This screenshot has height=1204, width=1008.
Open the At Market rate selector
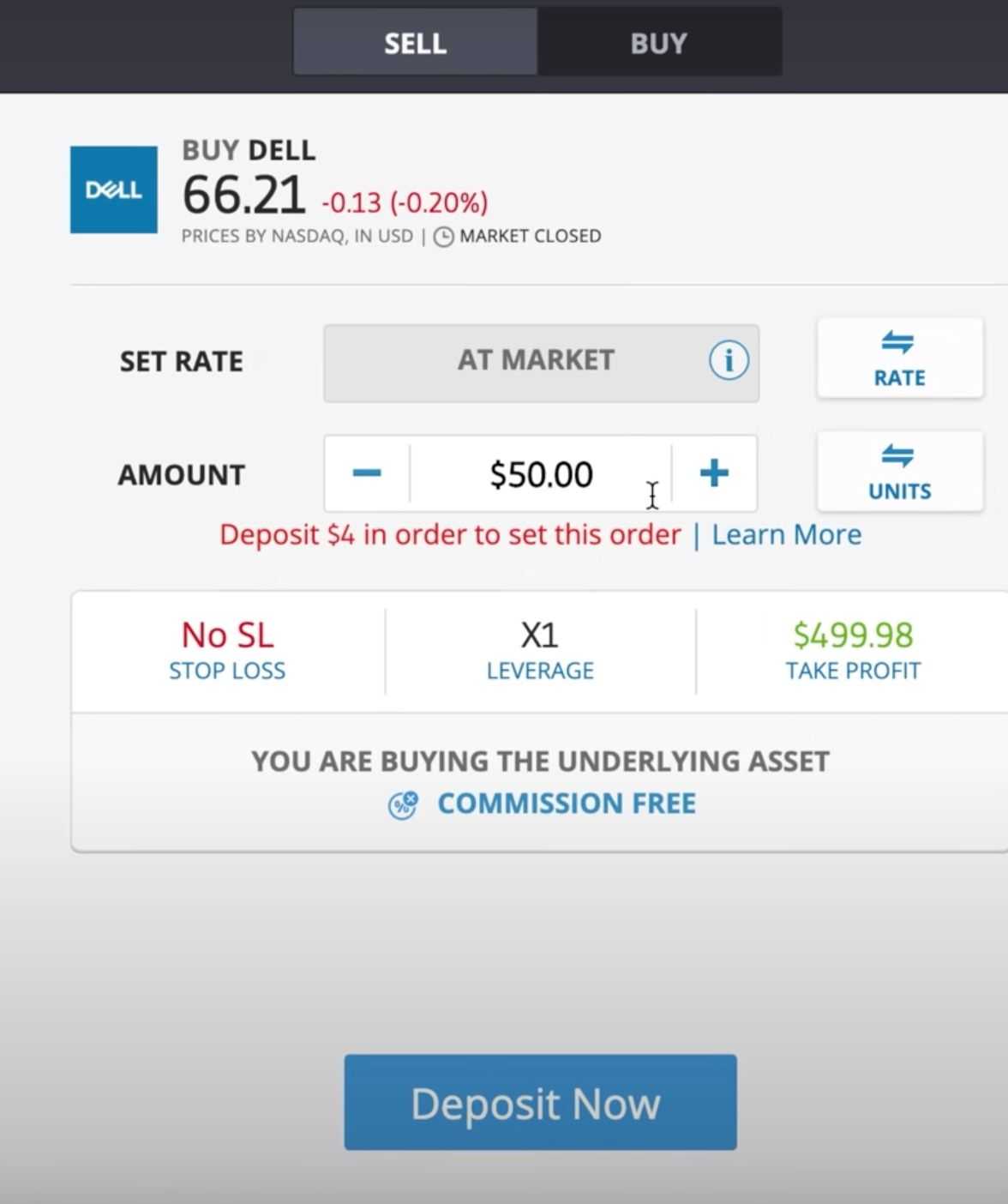click(x=535, y=360)
